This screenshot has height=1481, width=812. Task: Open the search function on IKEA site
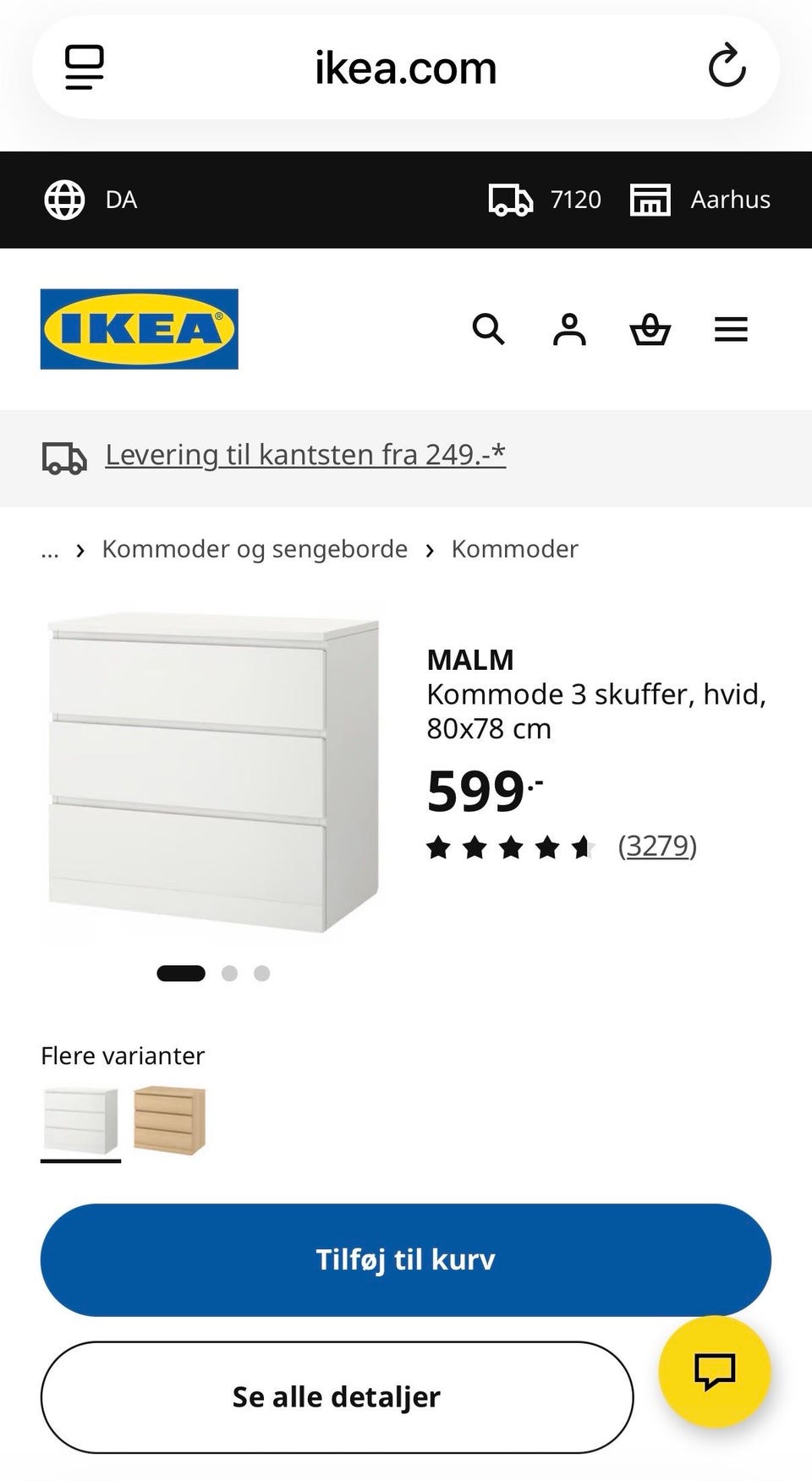coord(489,330)
